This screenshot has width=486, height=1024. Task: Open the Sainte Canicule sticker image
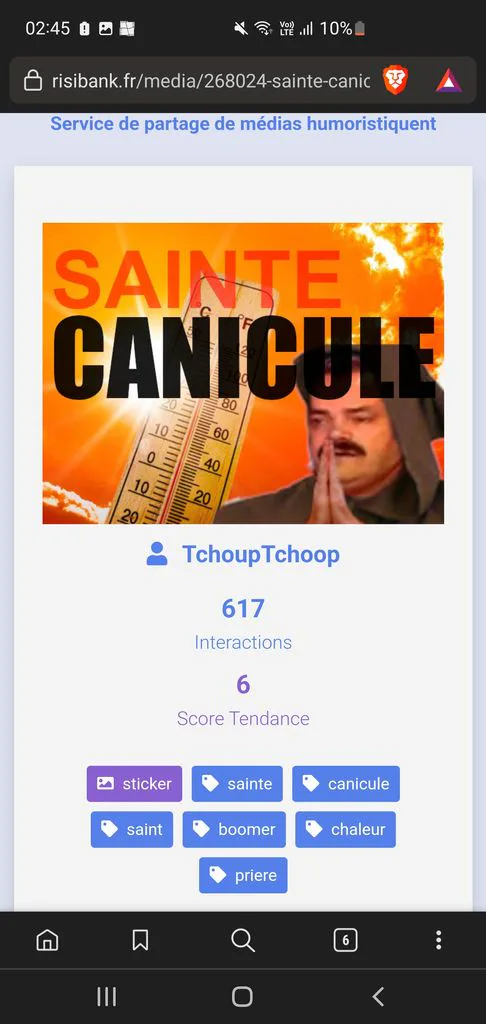click(x=243, y=374)
